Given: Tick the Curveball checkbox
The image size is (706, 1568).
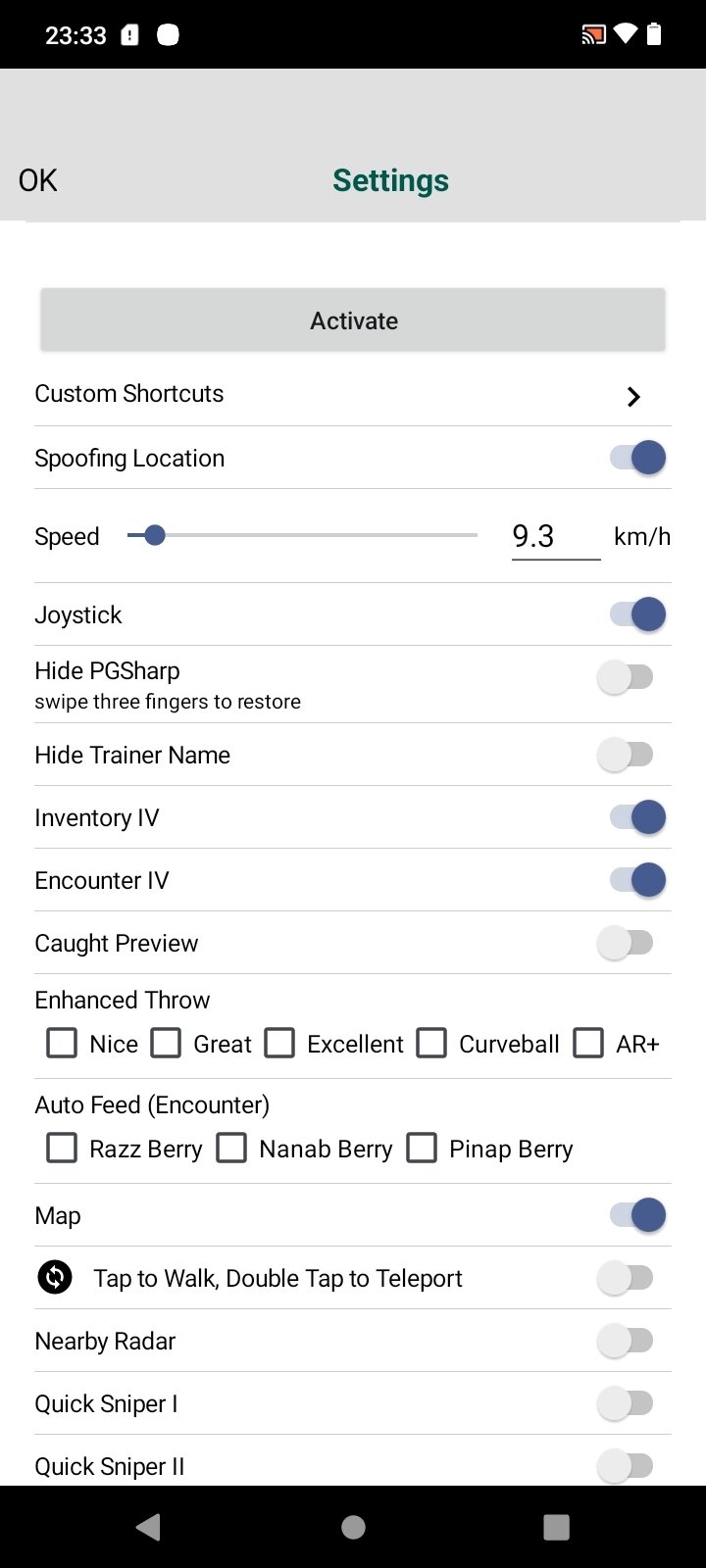Looking at the screenshot, I should pos(431,1043).
